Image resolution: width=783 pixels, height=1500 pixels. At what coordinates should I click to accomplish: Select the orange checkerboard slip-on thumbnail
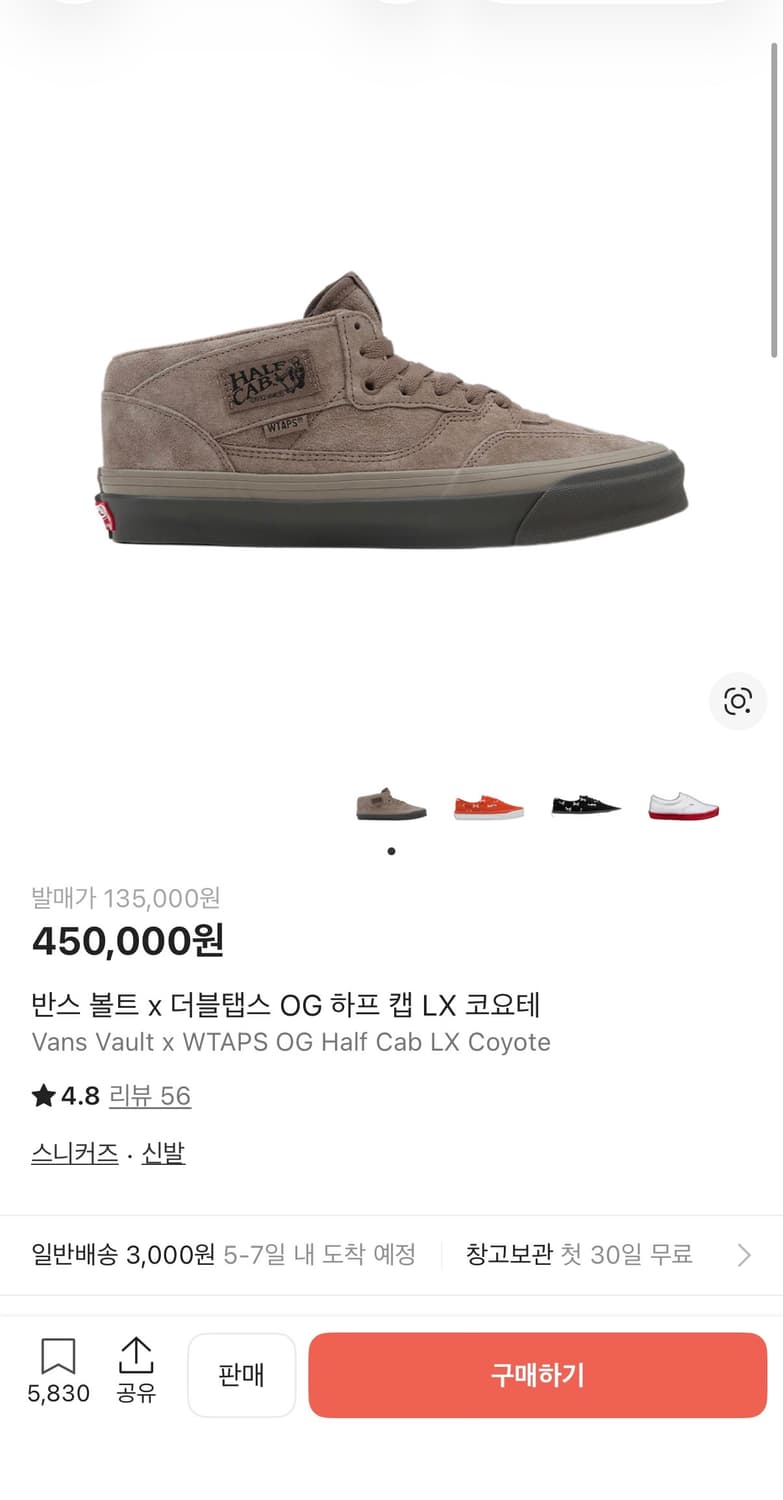coord(488,800)
